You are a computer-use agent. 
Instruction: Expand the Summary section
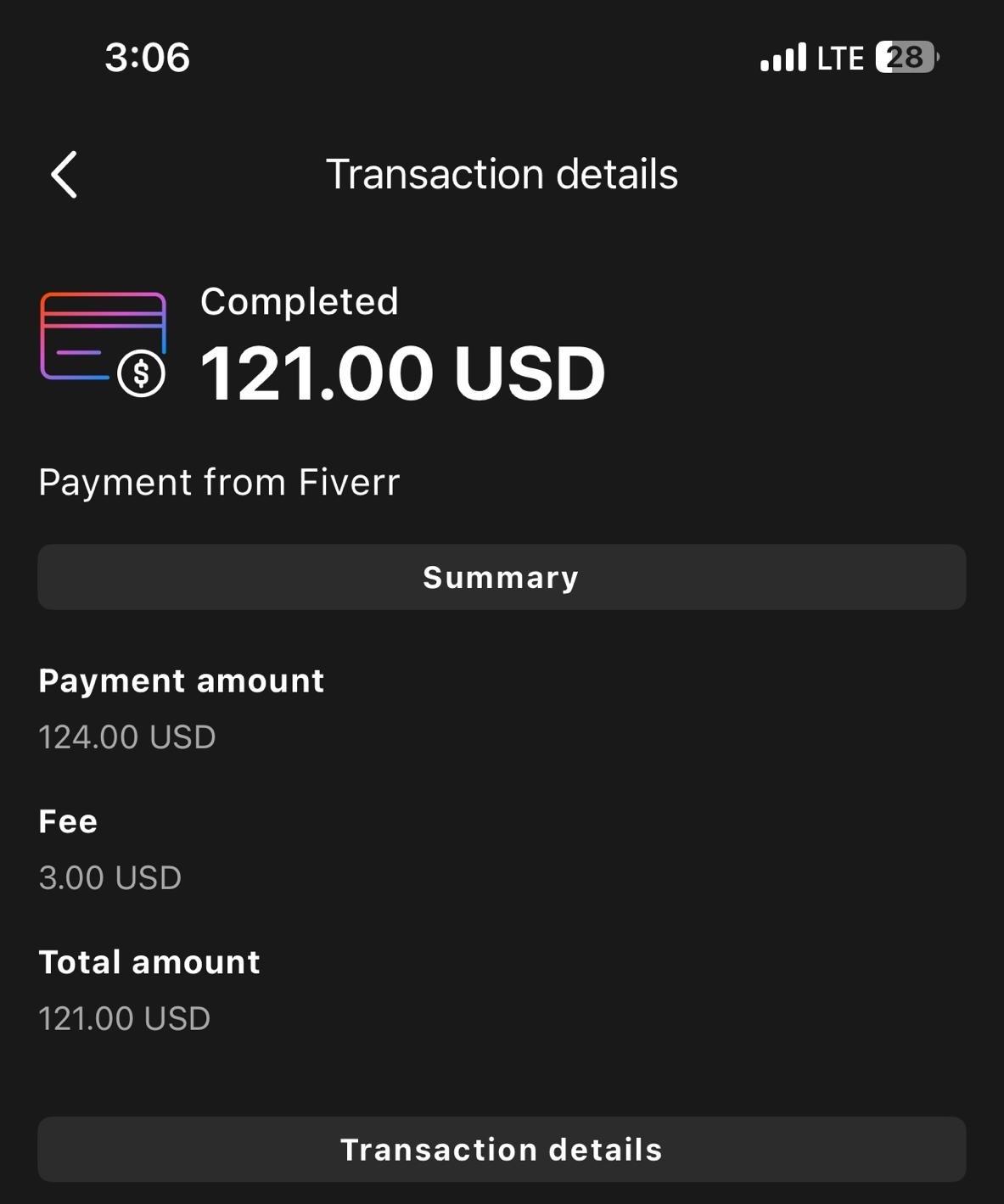click(502, 577)
